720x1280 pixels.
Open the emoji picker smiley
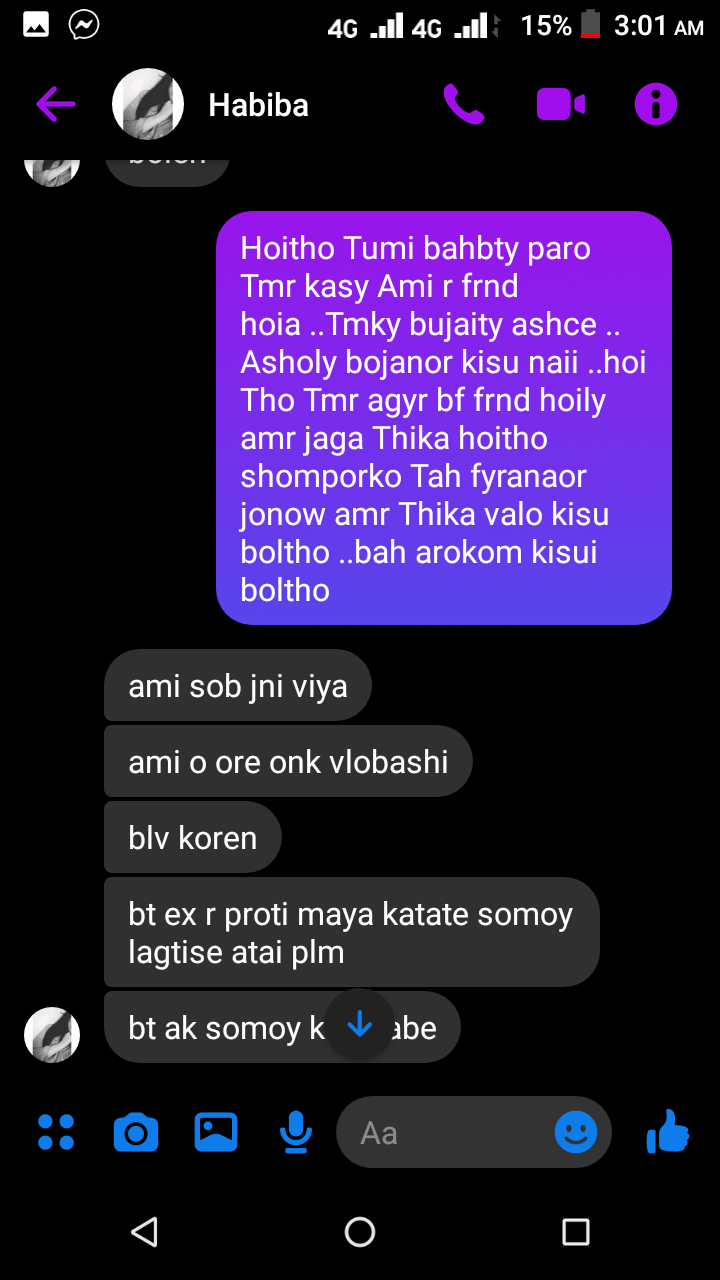(x=576, y=1132)
